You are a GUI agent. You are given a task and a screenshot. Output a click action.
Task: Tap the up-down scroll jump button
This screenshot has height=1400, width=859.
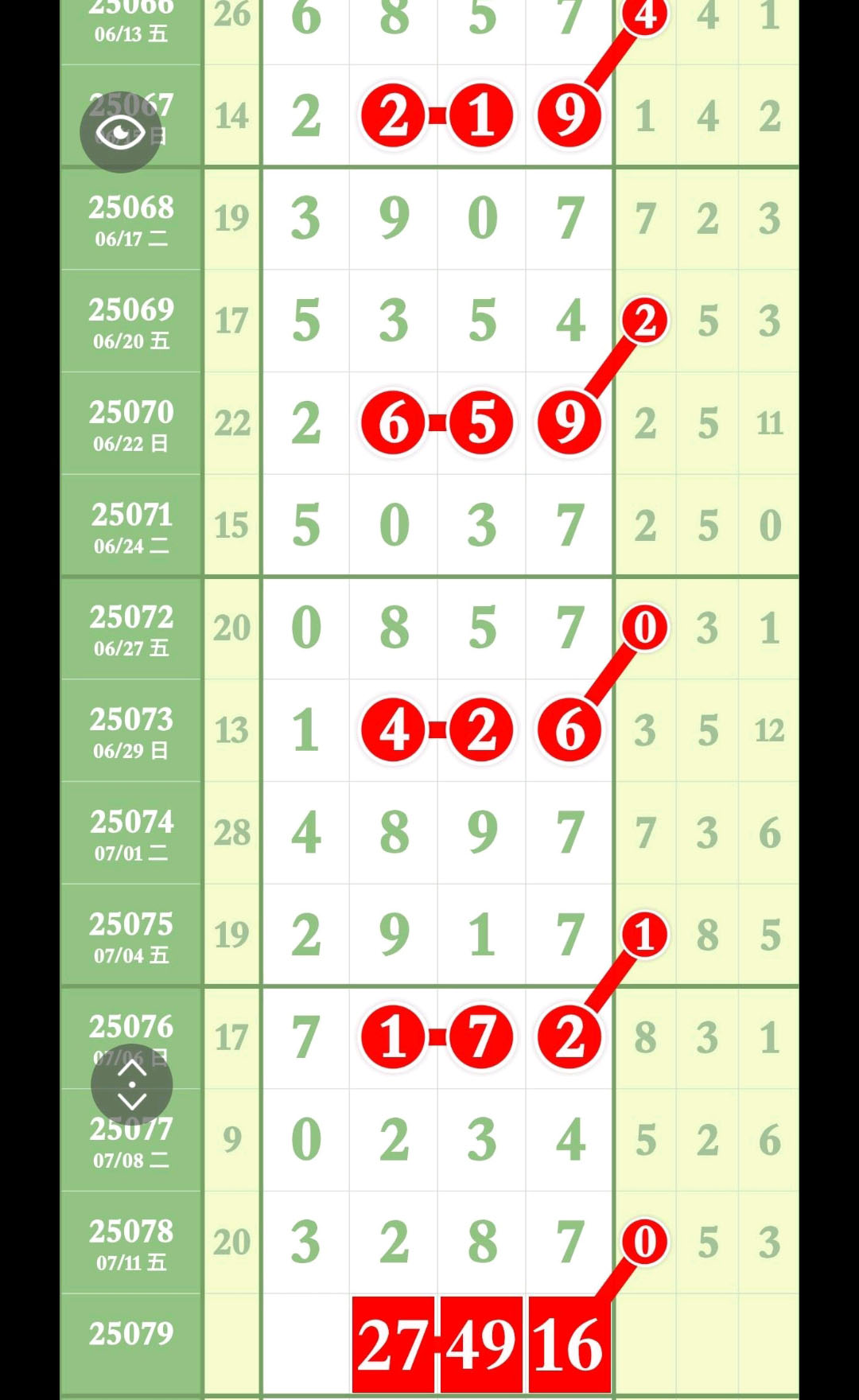click(x=131, y=1085)
